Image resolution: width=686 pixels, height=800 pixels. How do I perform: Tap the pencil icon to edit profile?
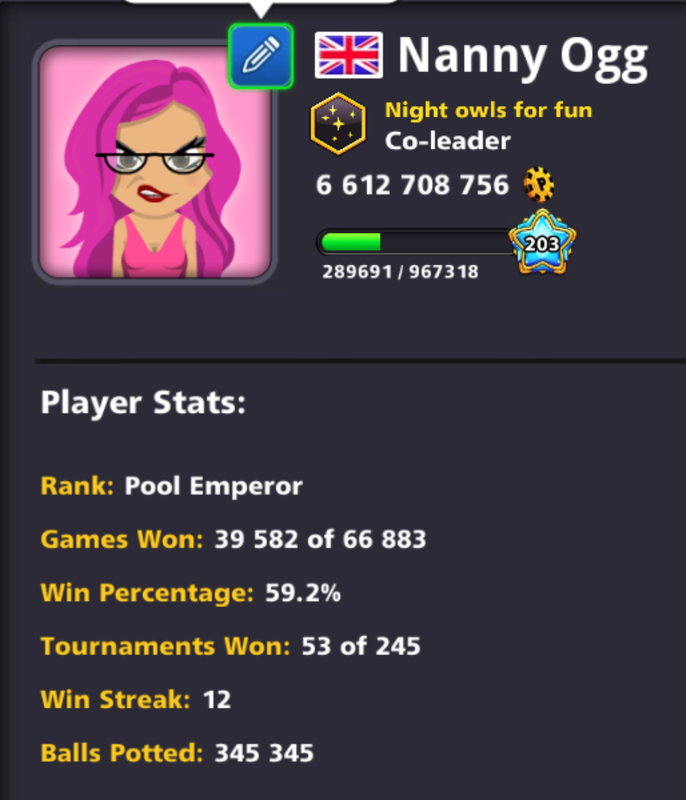[261, 56]
